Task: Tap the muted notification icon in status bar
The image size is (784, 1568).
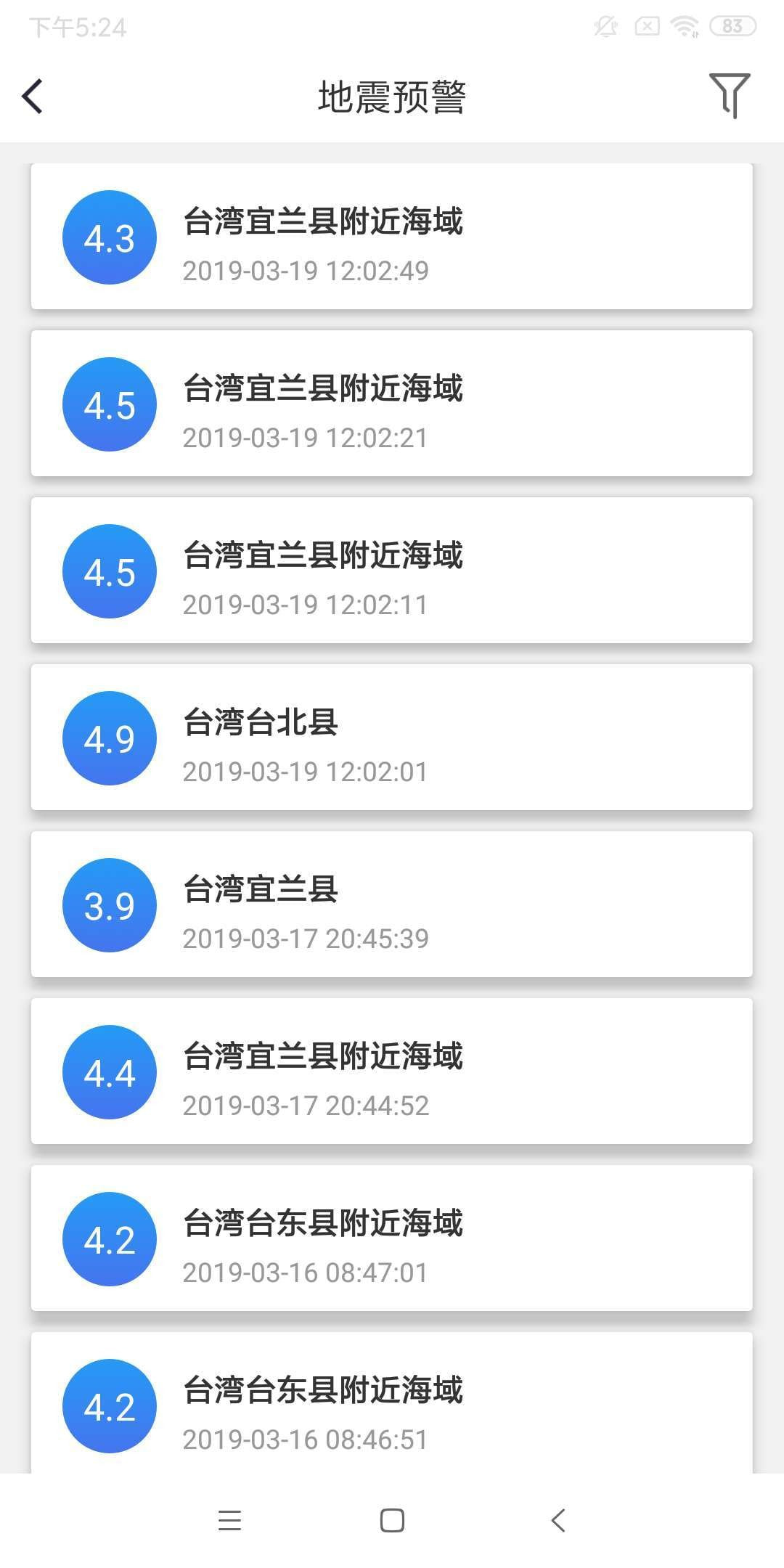Action: [603, 27]
